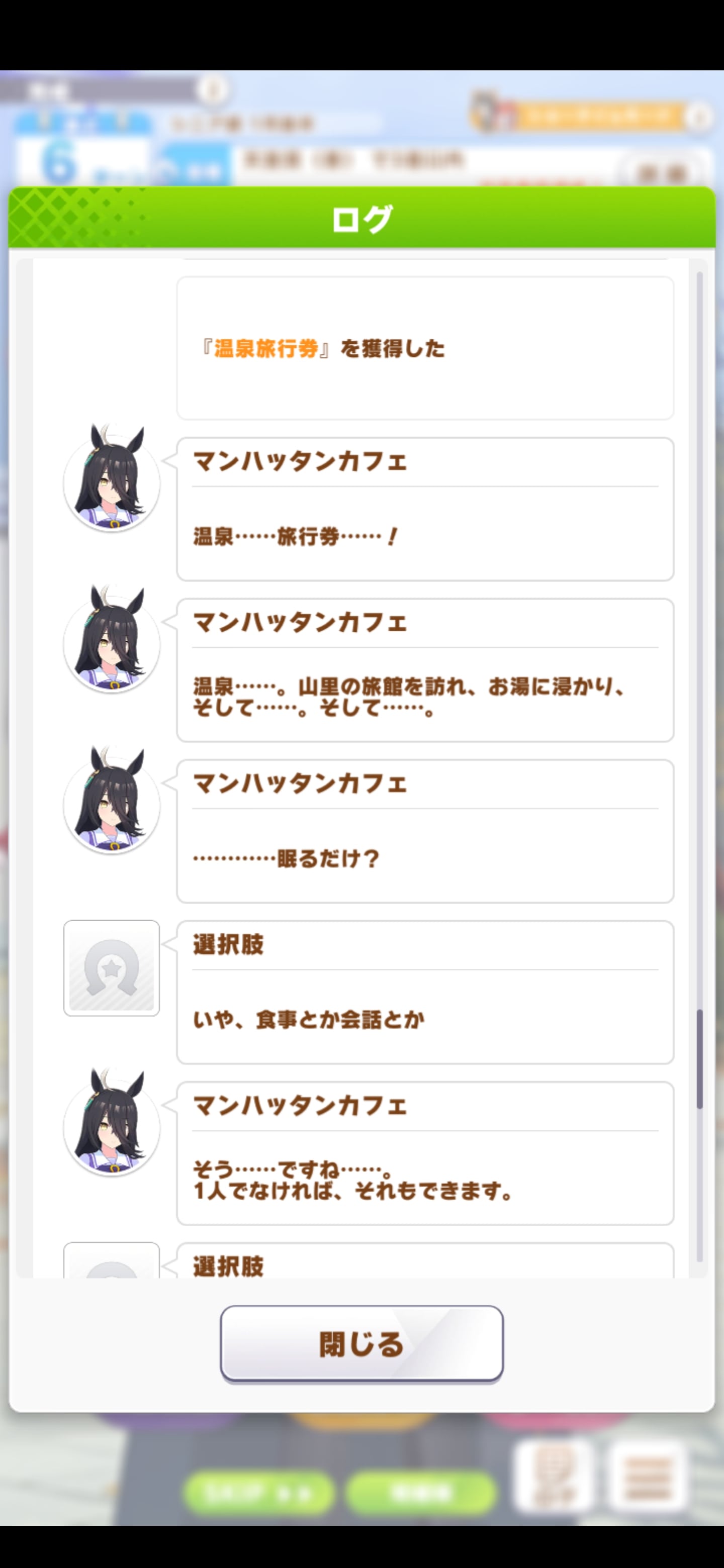Tap the log's vertical scrollbar handle
Screen dimensions: 724x1568
coord(700,1059)
